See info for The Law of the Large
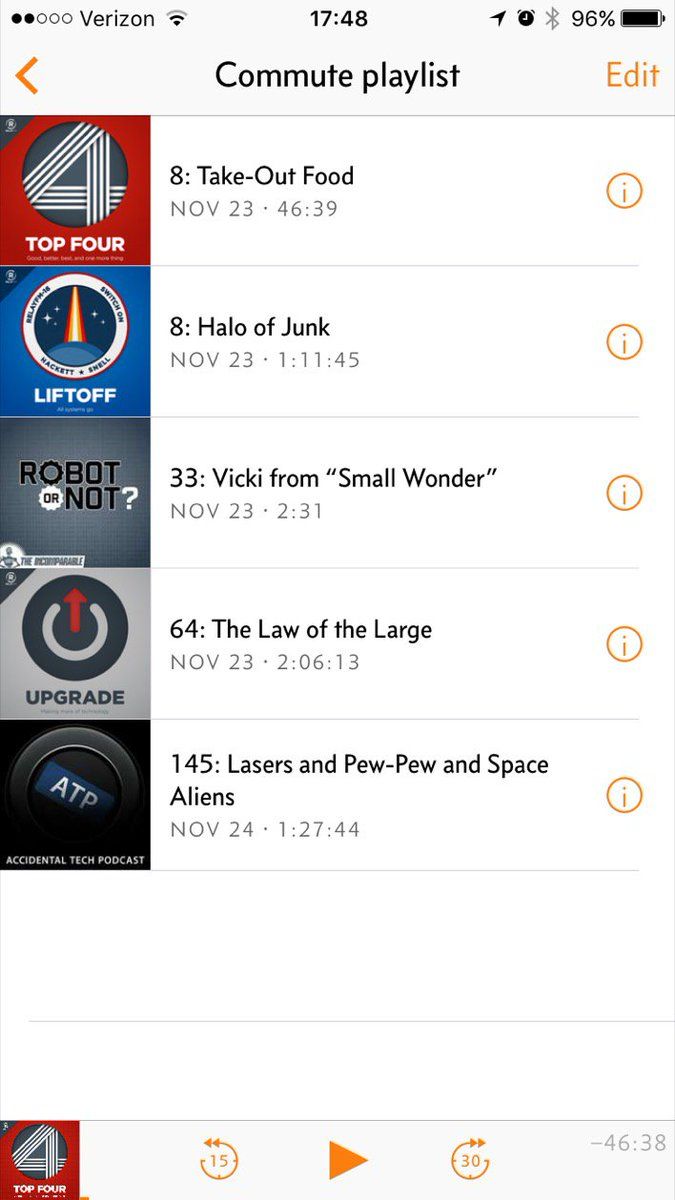The width and height of the screenshot is (675, 1200). pyautogui.click(x=624, y=644)
